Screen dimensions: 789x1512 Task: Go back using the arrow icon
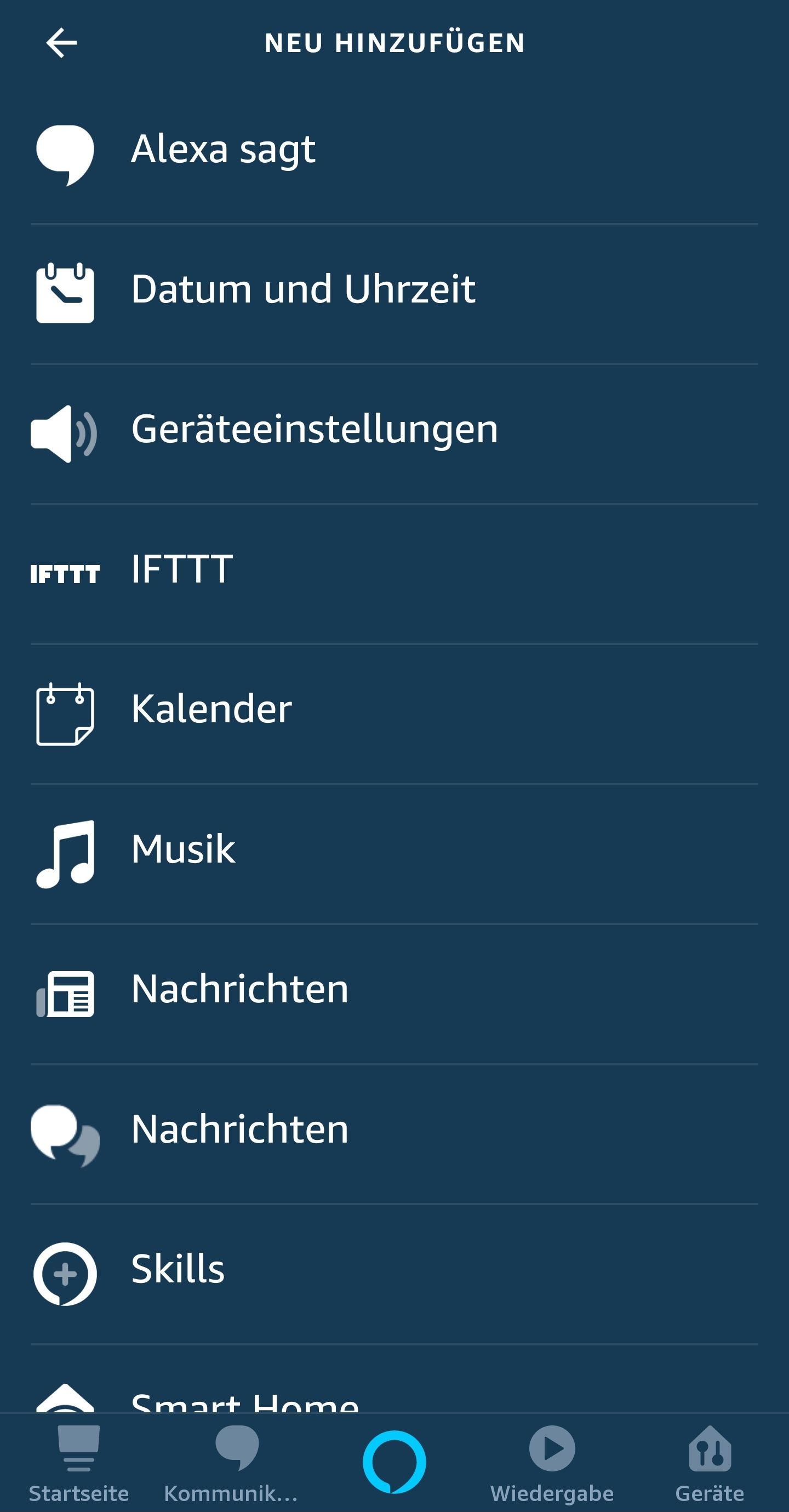pos(61,43)
